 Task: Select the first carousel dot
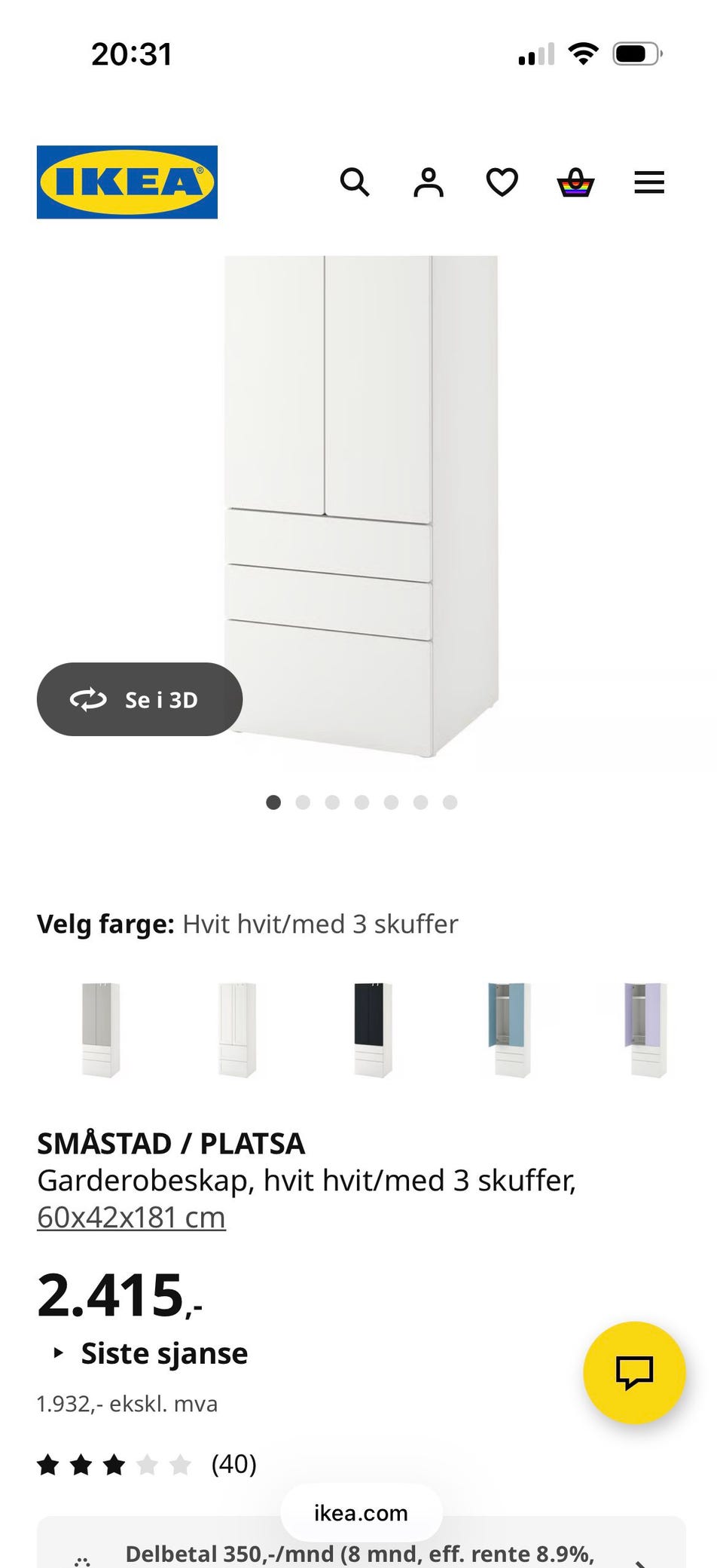pyautogui.click(x=273, y=802)
